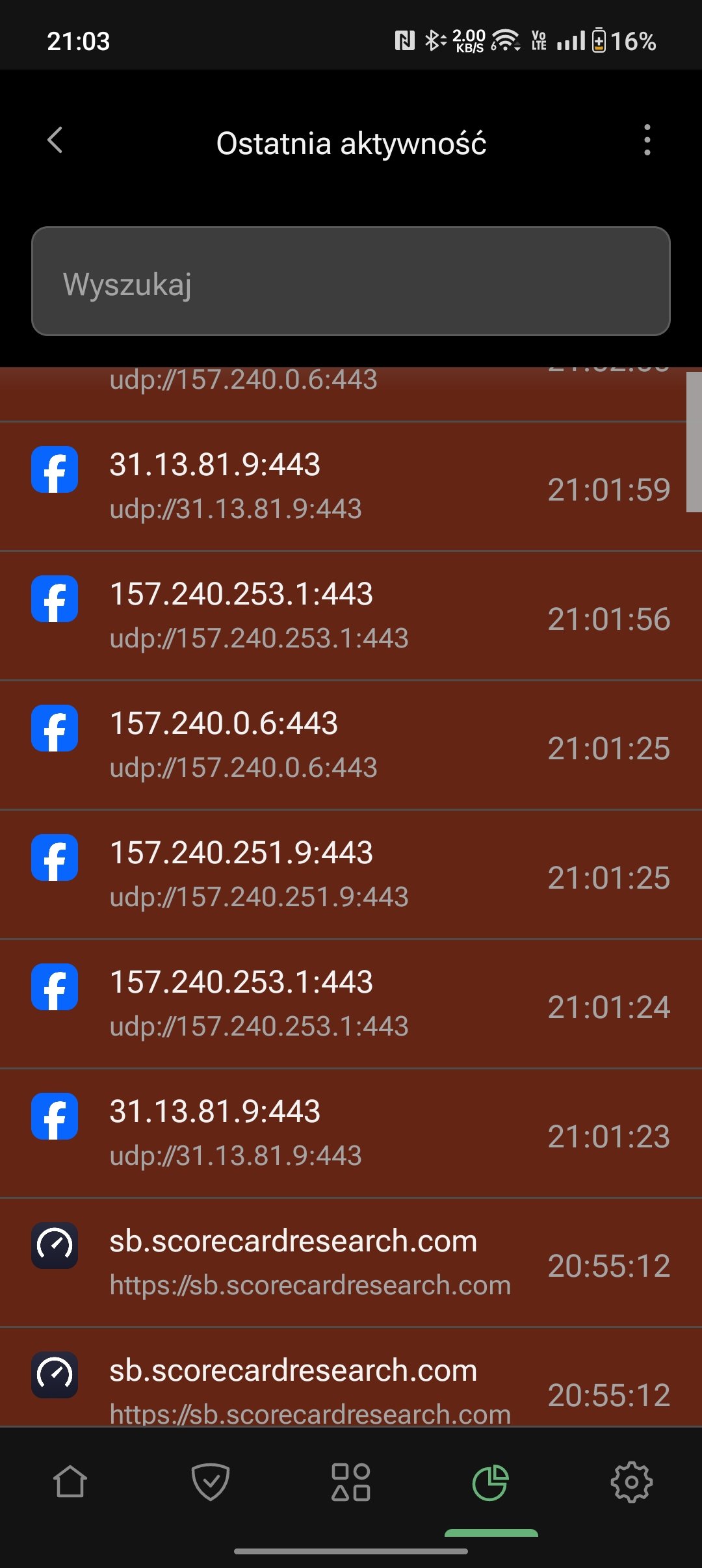Open the three-dot overflow menu
This screenshot has height=1568, width=702.
tap(647, 142)
